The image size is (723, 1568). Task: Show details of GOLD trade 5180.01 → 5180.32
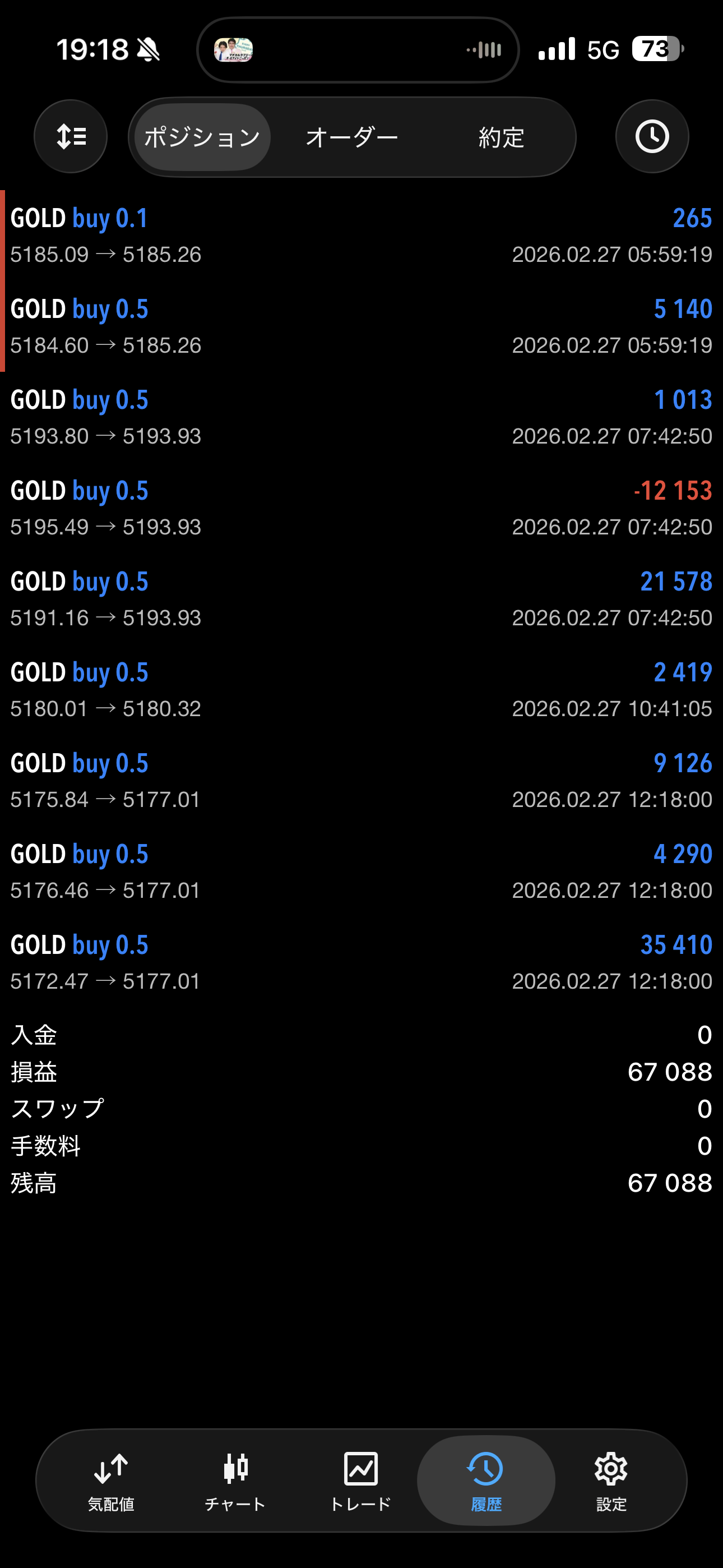(x=361, y=689)
